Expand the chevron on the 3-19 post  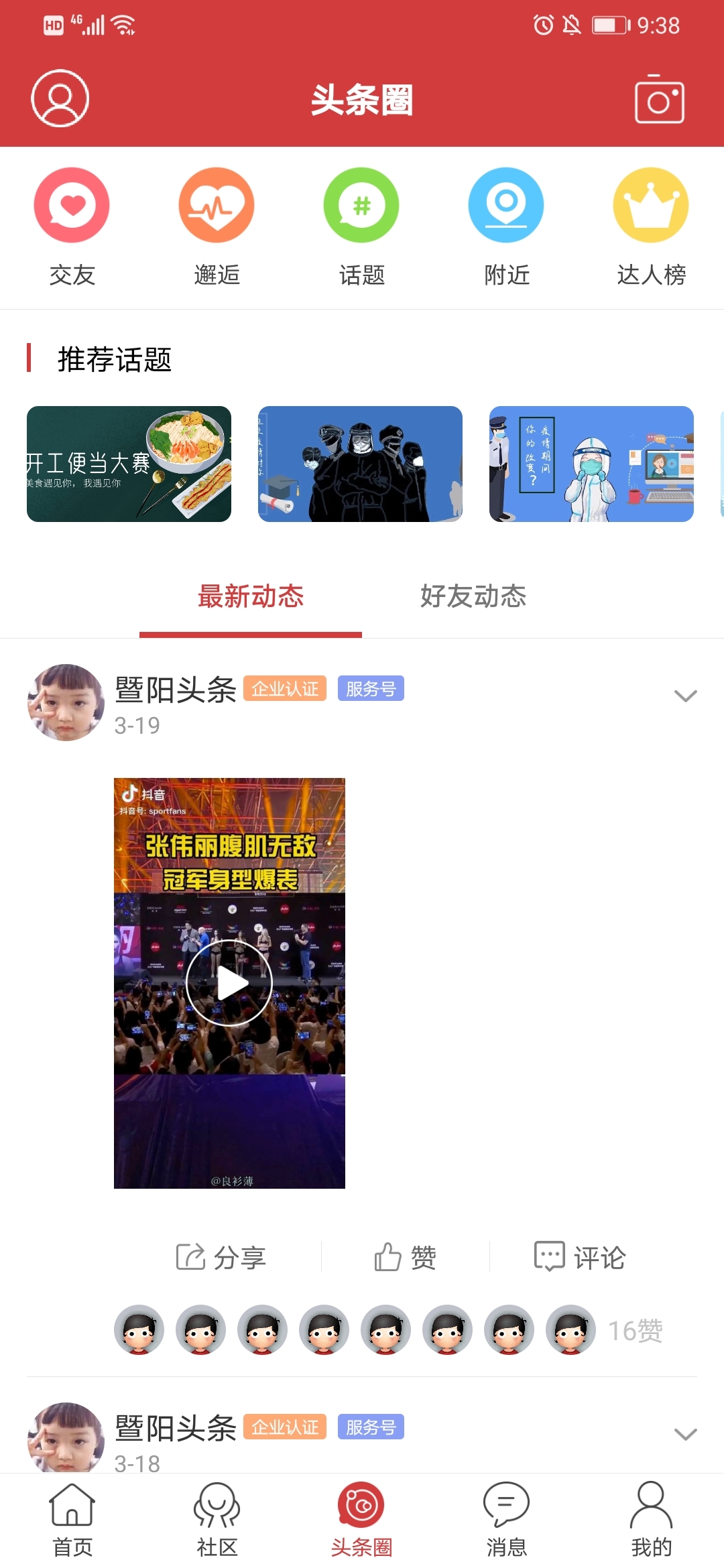coord(685,696)
